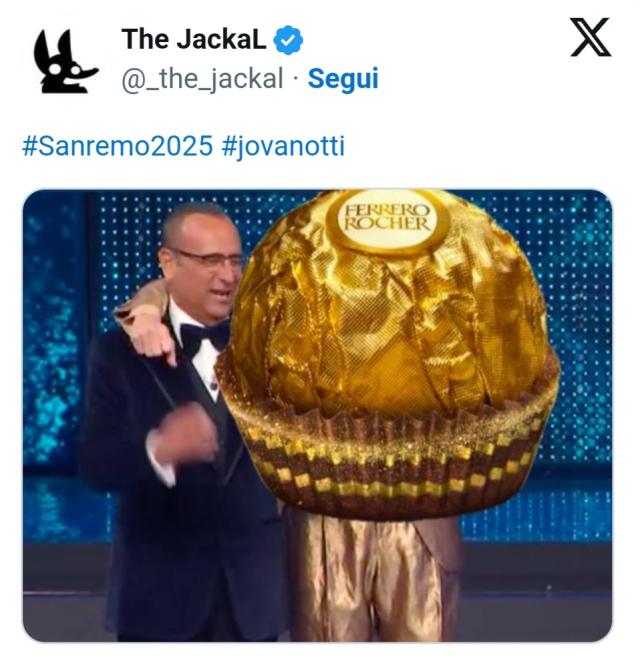
Task: Open the #Sanremo2025 hashtag
Action: (x=117, y=146)
